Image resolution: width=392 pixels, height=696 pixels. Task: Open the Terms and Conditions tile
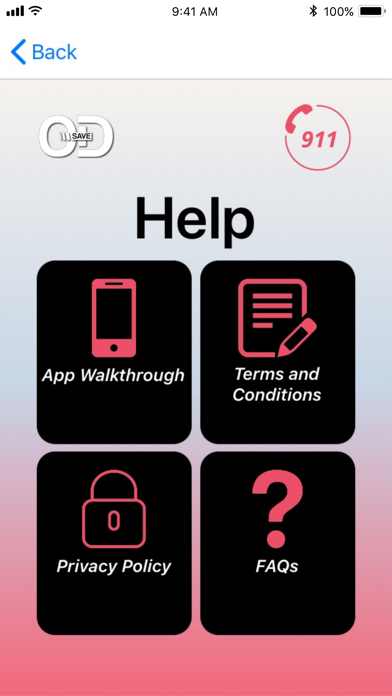pos(277,352)
